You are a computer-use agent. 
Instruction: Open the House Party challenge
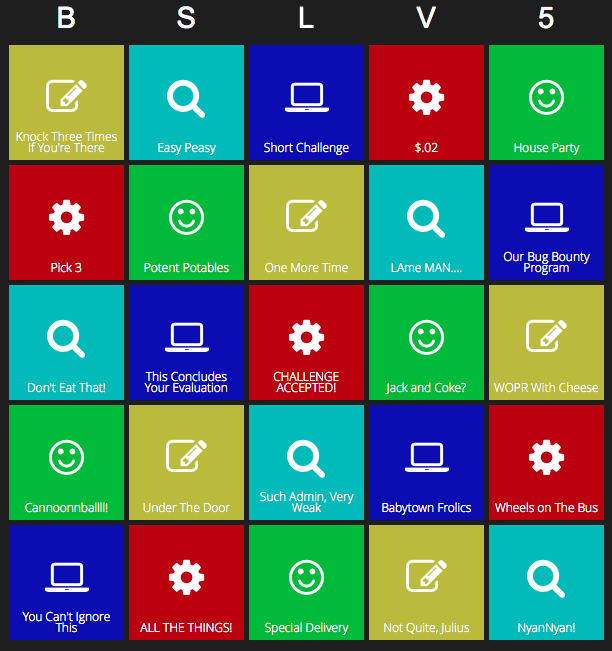(546, 102)
